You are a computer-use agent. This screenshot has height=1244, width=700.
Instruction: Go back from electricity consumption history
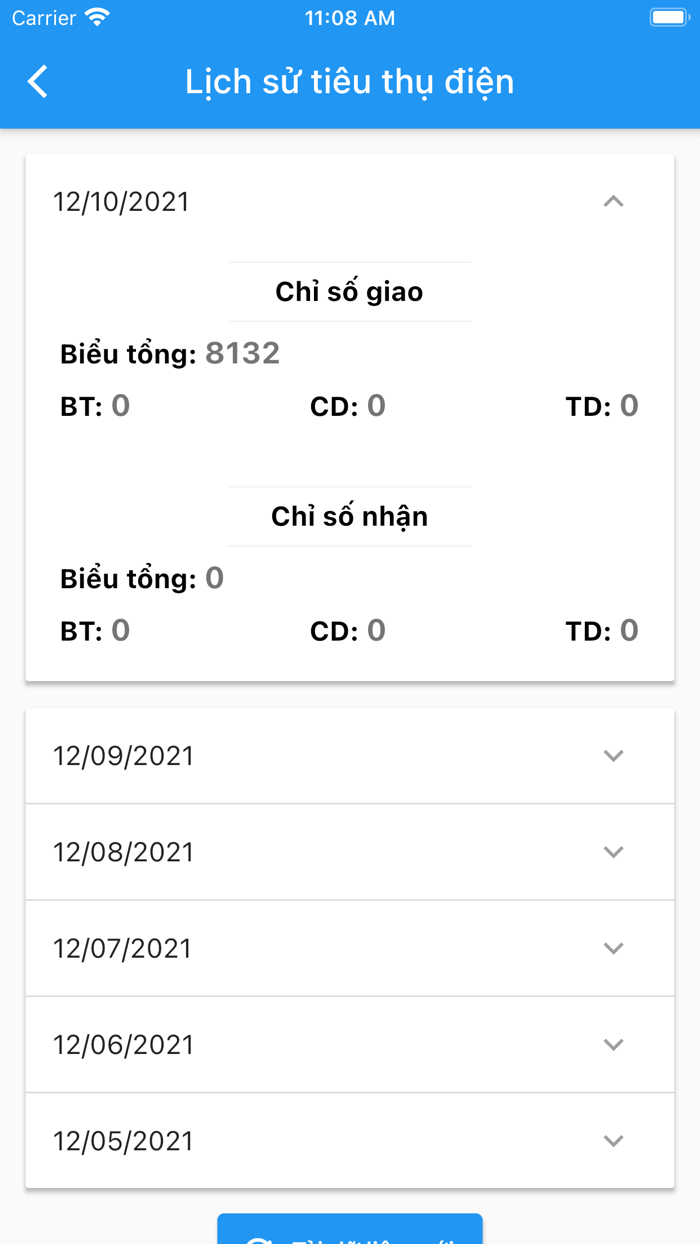(38, 81)
